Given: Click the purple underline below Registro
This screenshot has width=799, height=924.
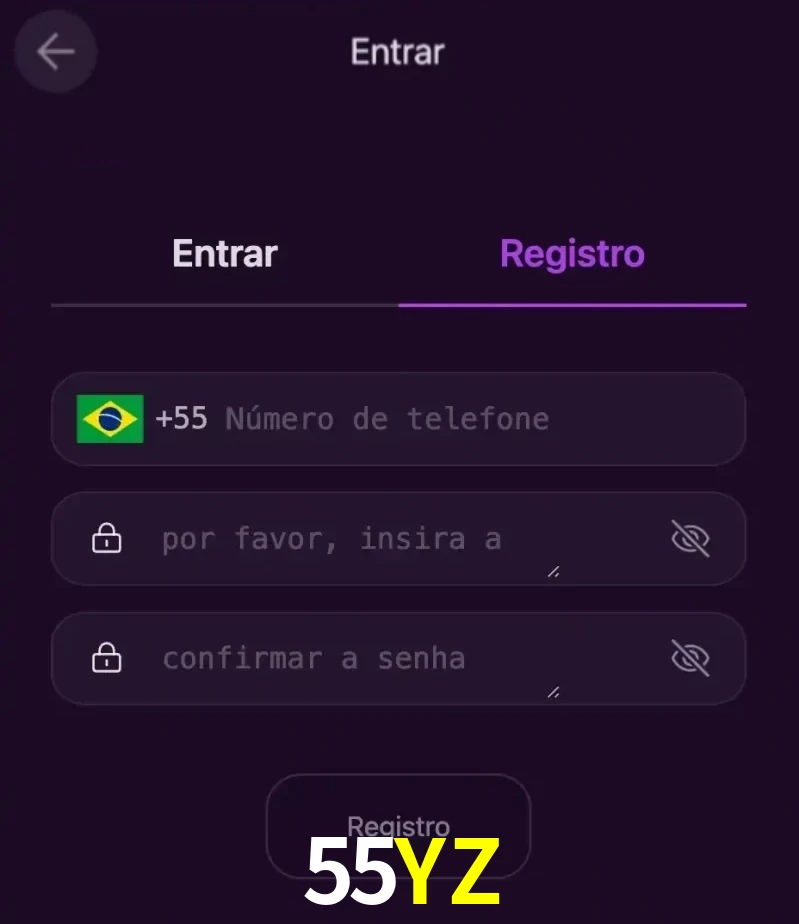Looking at the screenshot, I should coord(571,303).
